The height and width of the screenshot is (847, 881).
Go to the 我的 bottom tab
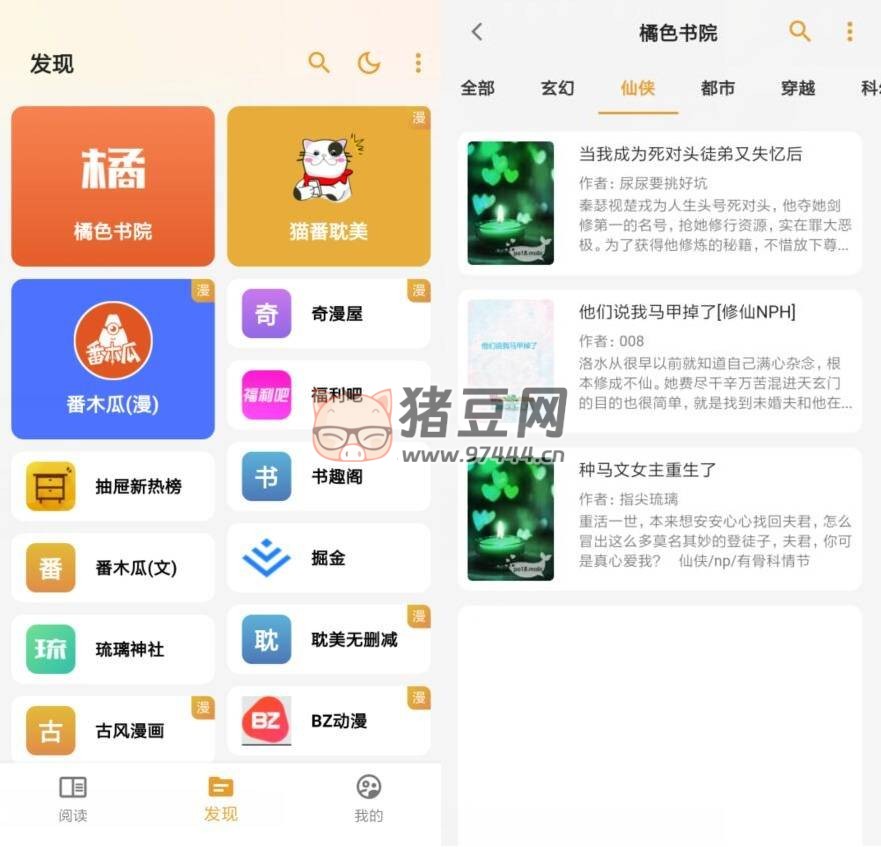[x=368, y=798]
